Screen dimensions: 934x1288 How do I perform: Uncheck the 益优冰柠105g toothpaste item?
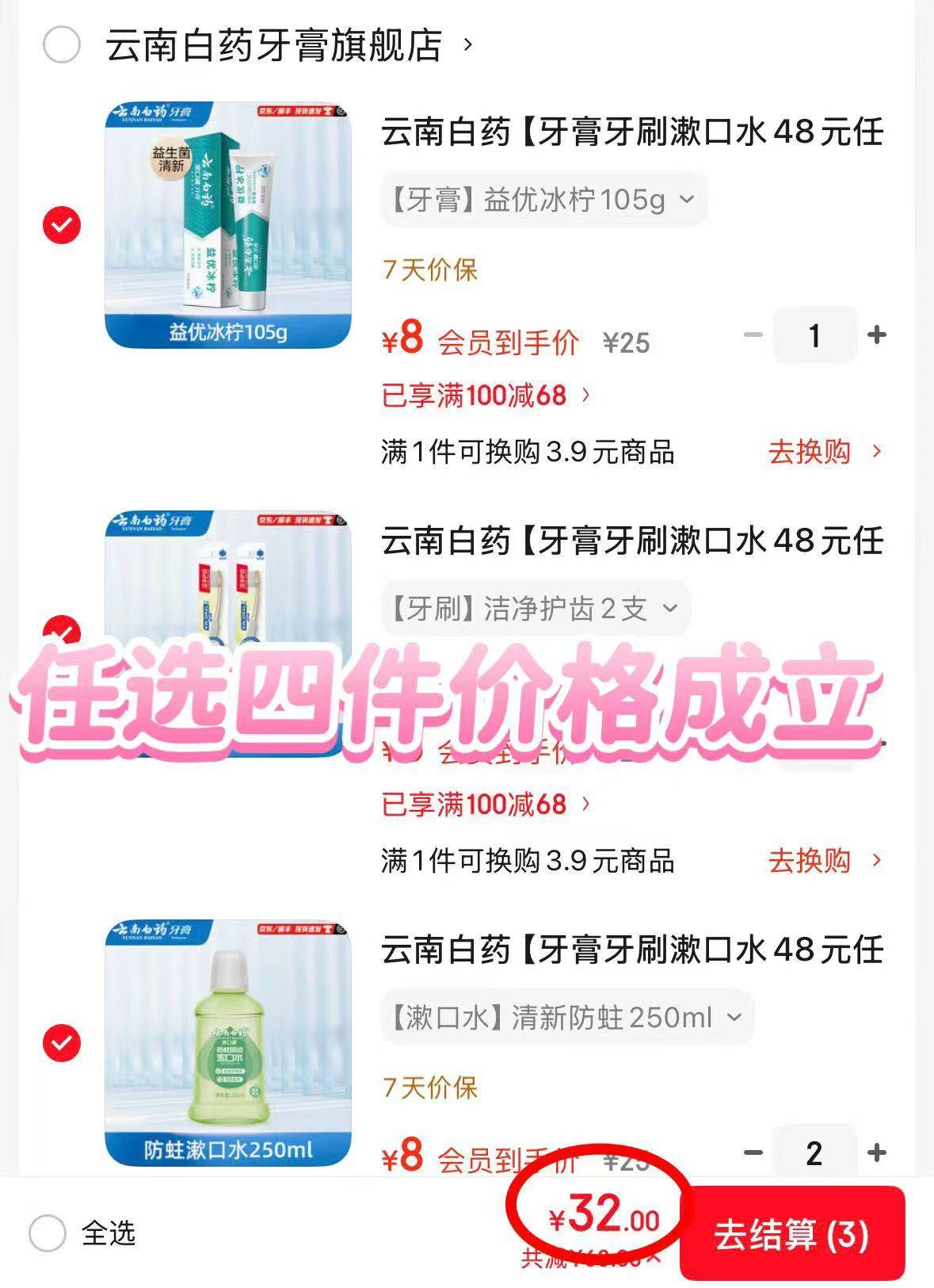click(x=61, y=226)
